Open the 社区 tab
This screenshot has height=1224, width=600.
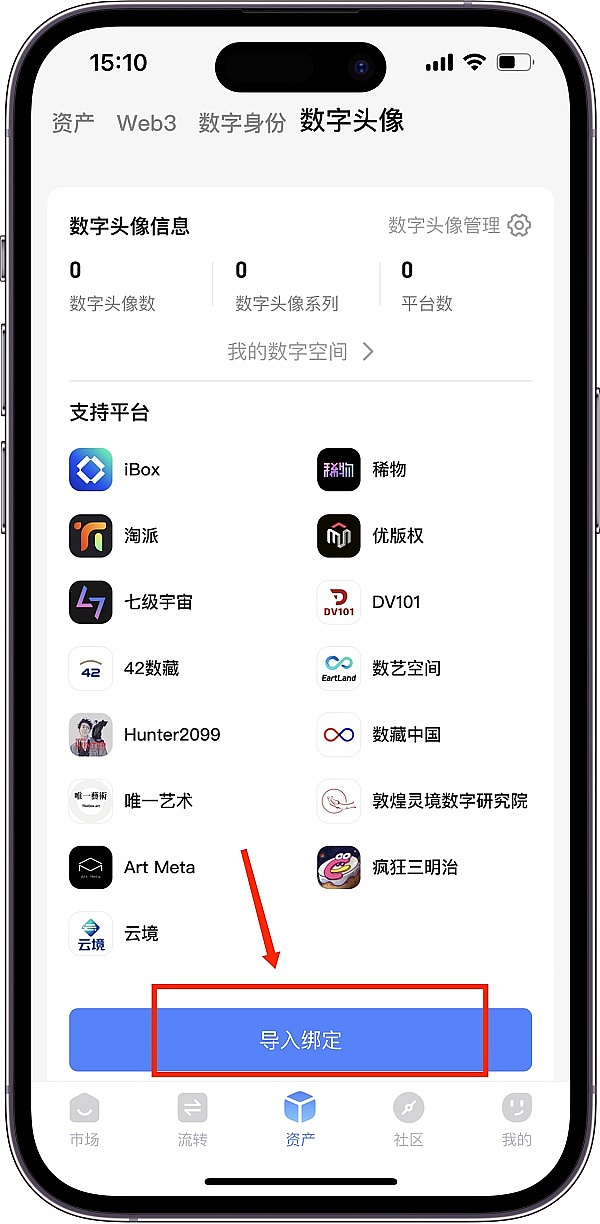(408, 1118)
